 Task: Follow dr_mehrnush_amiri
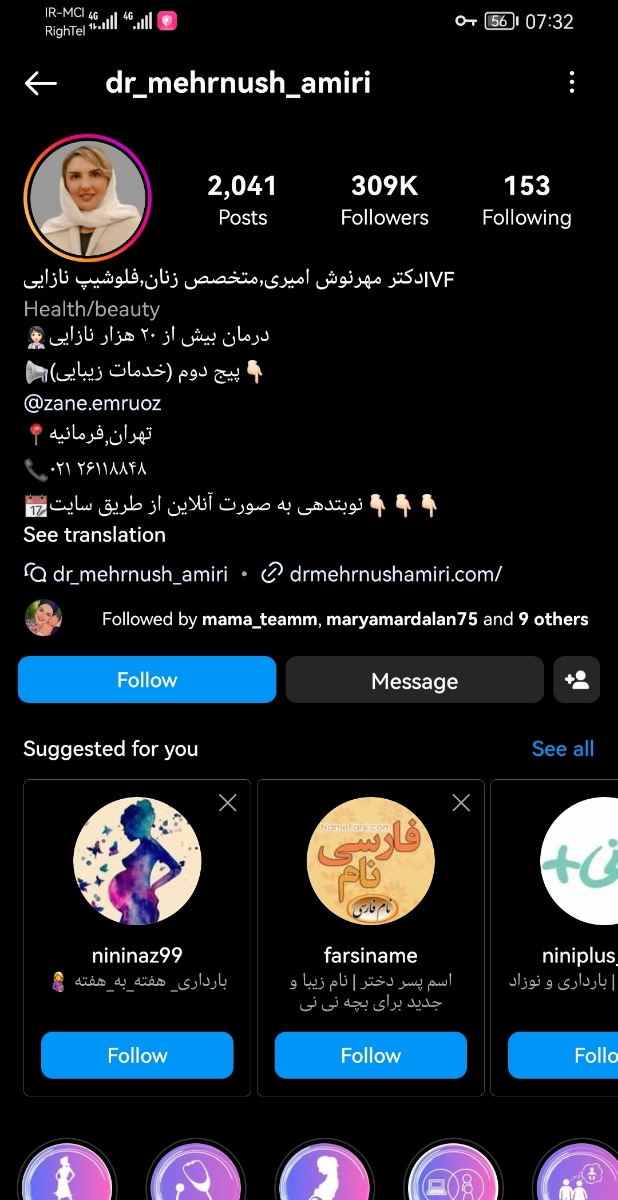click(x=147, y=680)
